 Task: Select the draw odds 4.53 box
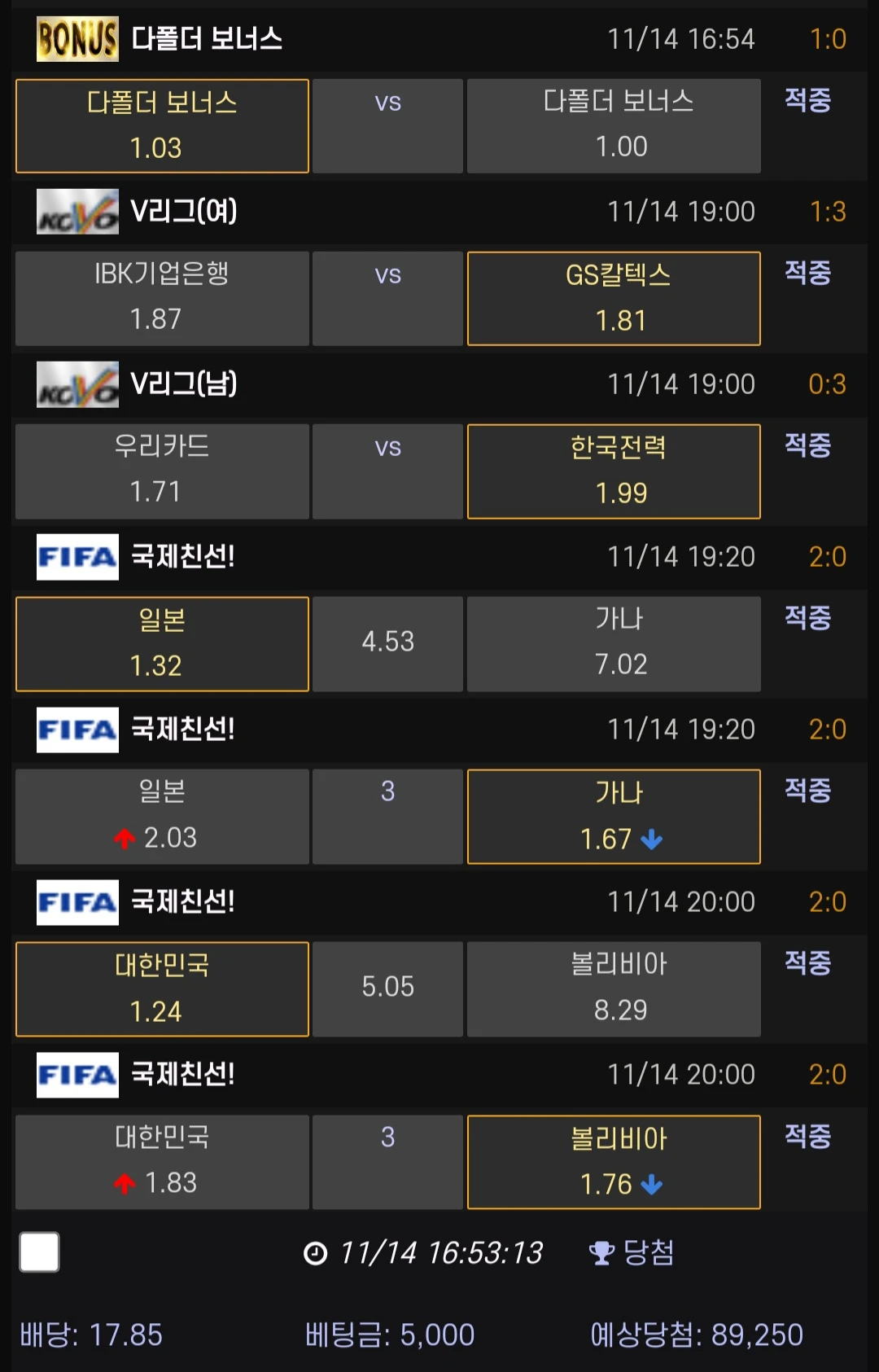(387, 643)
